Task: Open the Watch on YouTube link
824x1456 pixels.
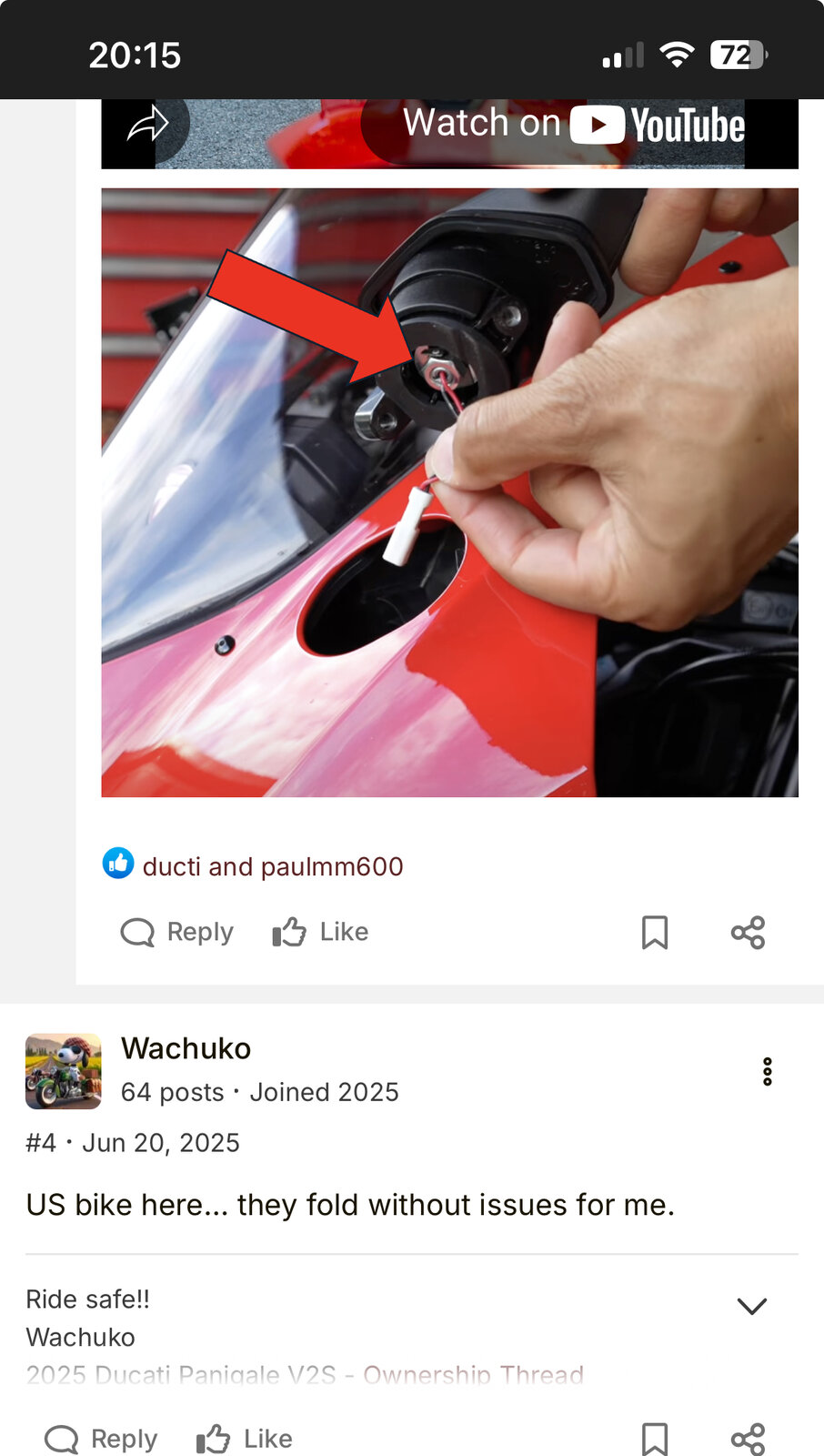Action: pos(573,125)
